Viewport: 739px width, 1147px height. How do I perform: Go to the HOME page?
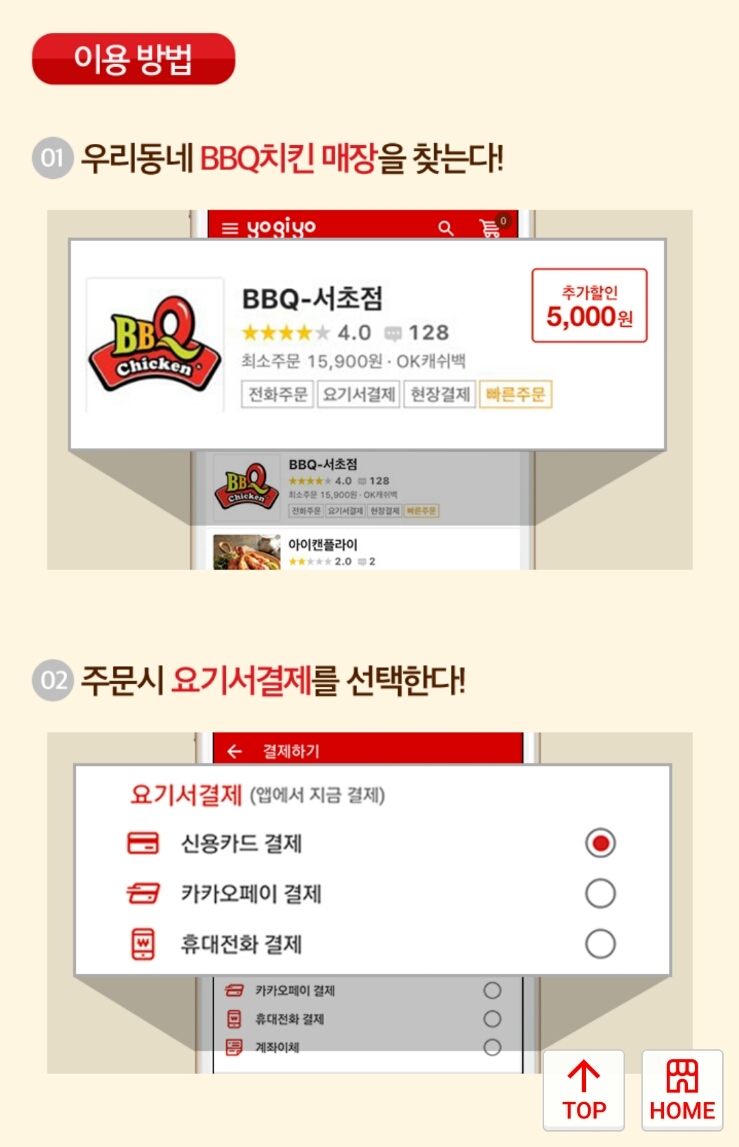(682, 1090)
